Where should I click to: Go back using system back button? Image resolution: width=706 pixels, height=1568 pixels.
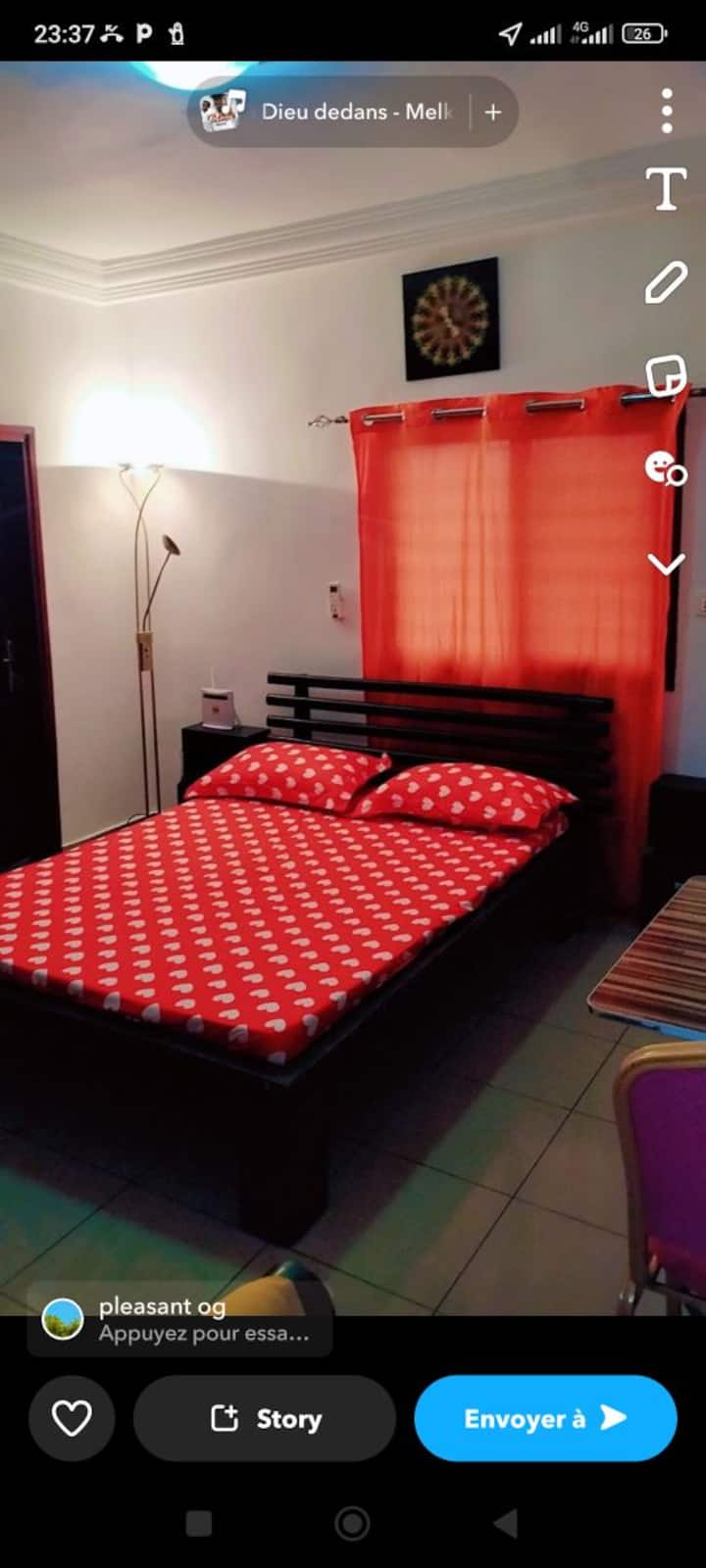(x=505, y=1523)
